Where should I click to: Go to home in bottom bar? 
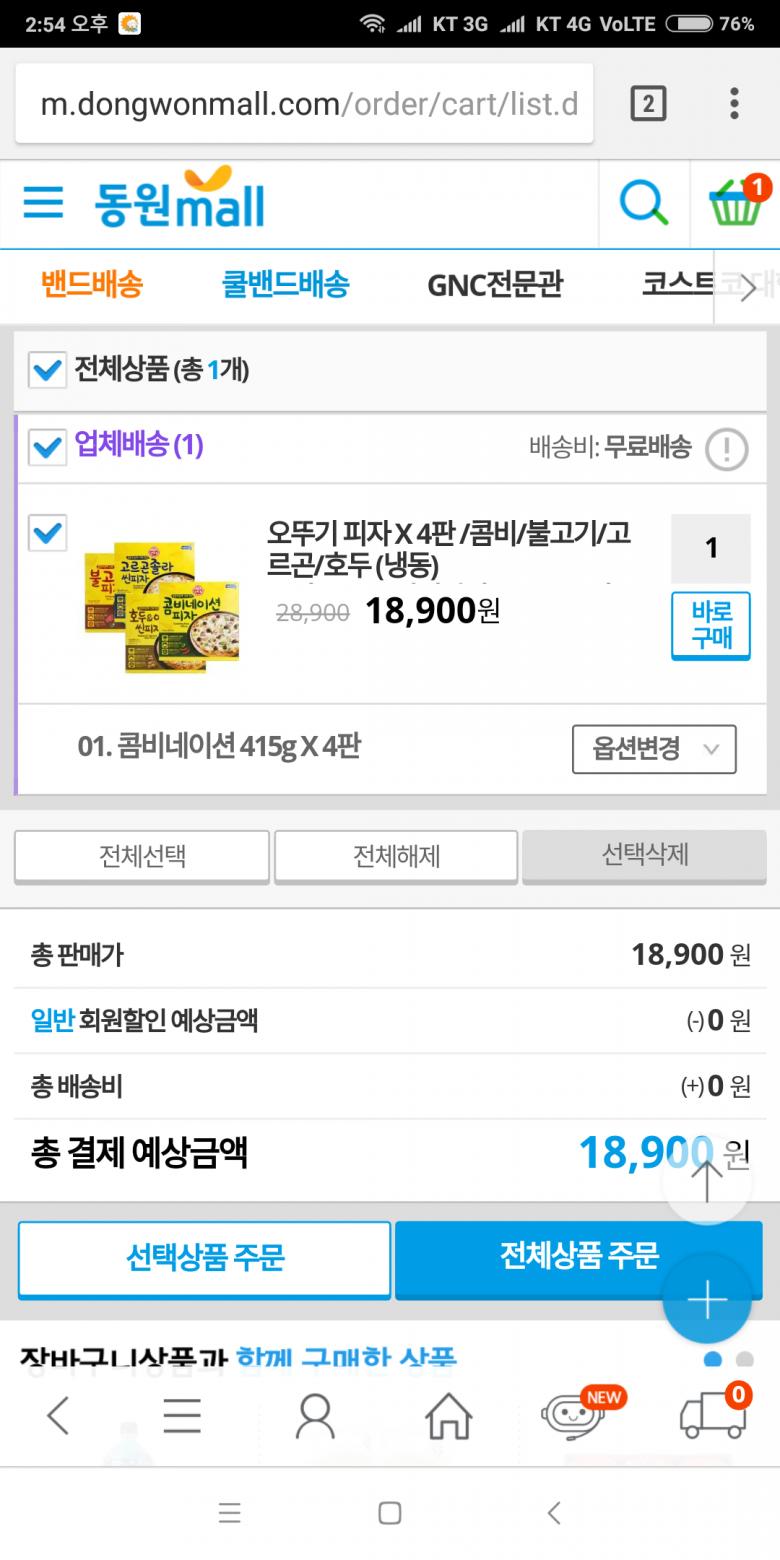(x=448, y=1416)
